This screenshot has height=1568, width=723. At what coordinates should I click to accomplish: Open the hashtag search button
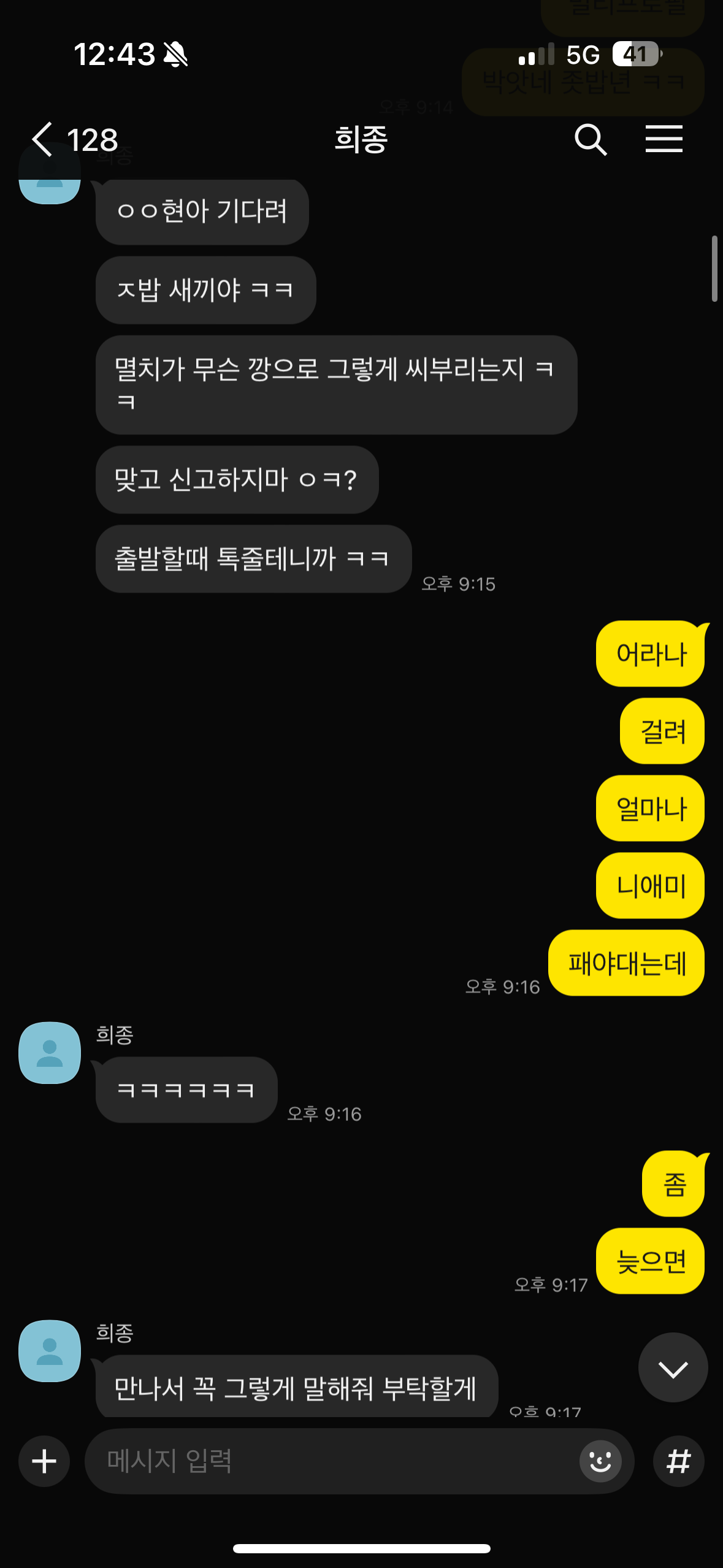point(678,1461)
